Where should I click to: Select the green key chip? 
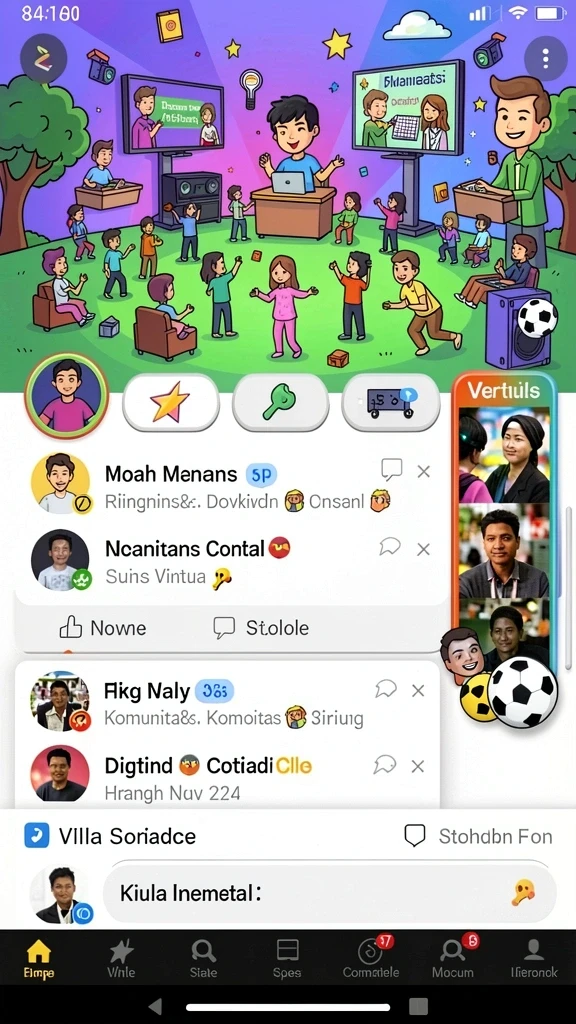point(280,403)
